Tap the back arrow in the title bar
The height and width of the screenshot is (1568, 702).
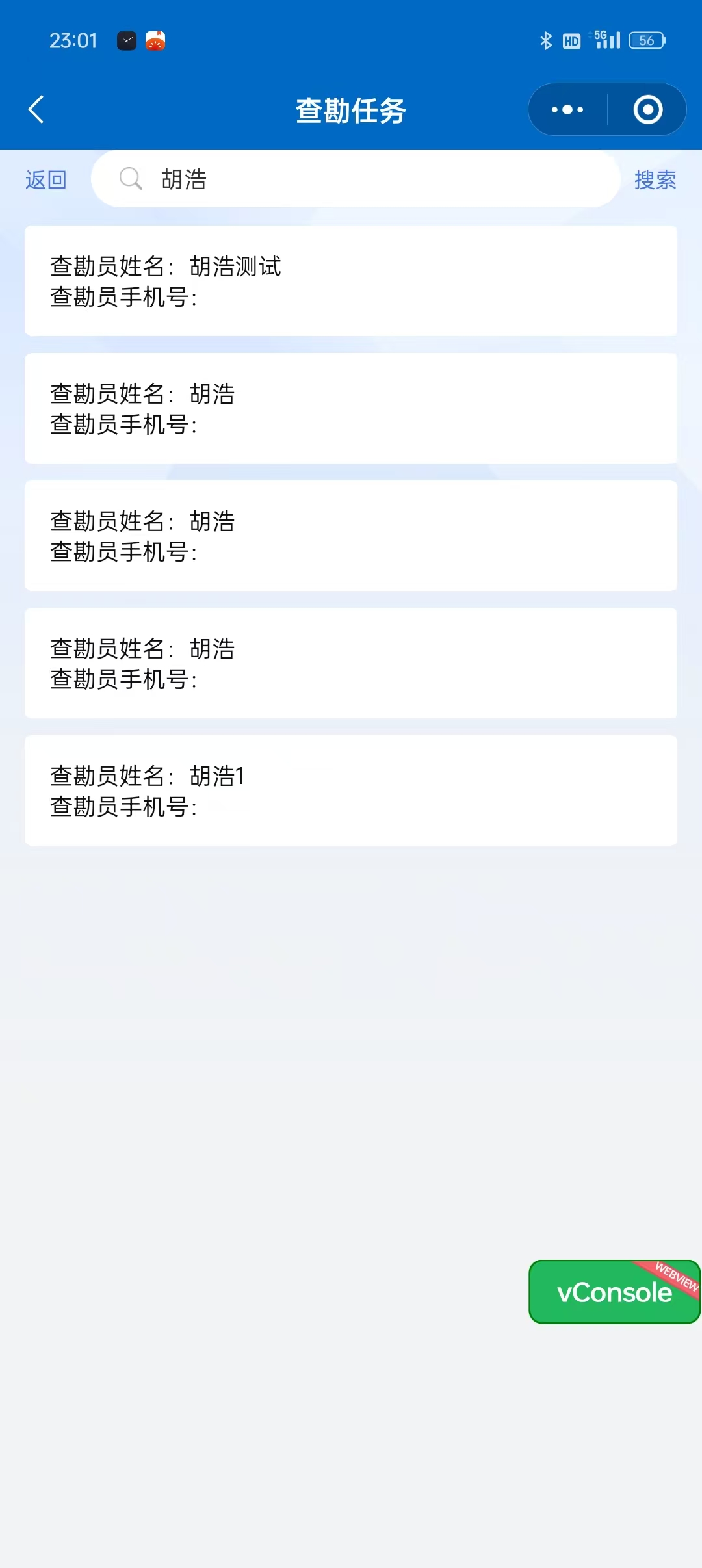tap(36, 109)
